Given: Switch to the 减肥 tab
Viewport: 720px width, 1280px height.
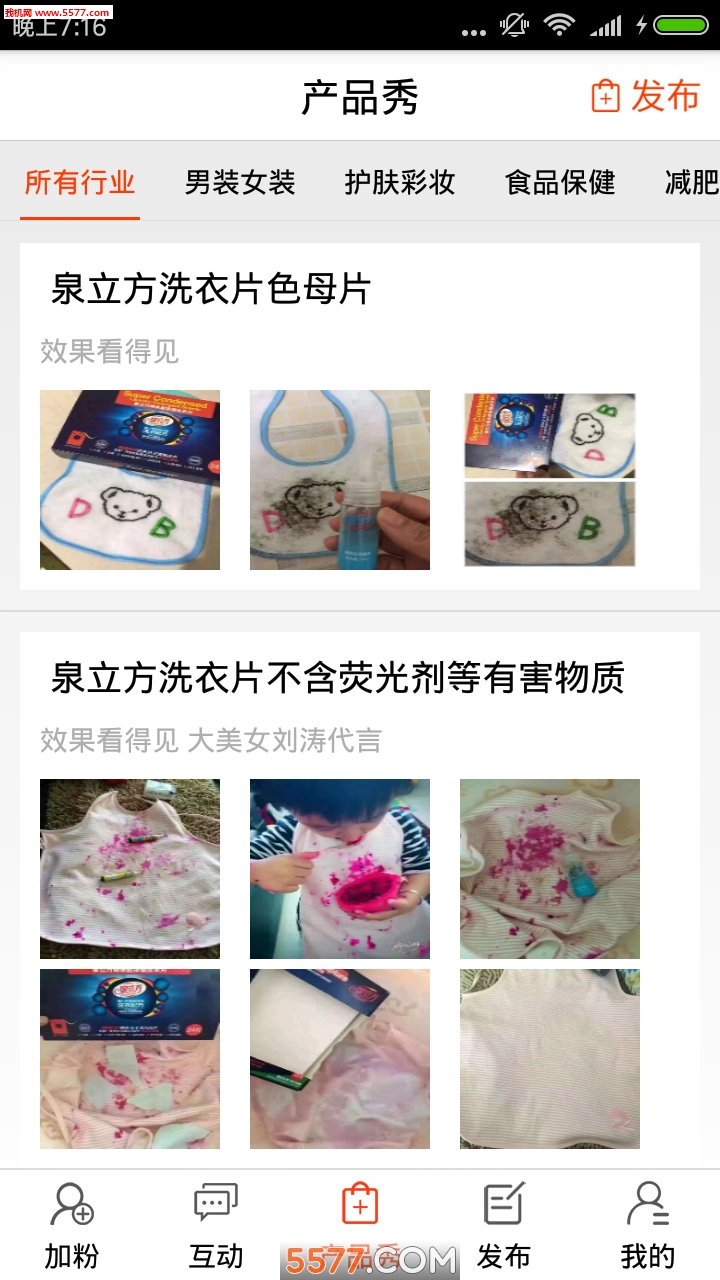Looking at the screenshot, I should pos(692,182).
